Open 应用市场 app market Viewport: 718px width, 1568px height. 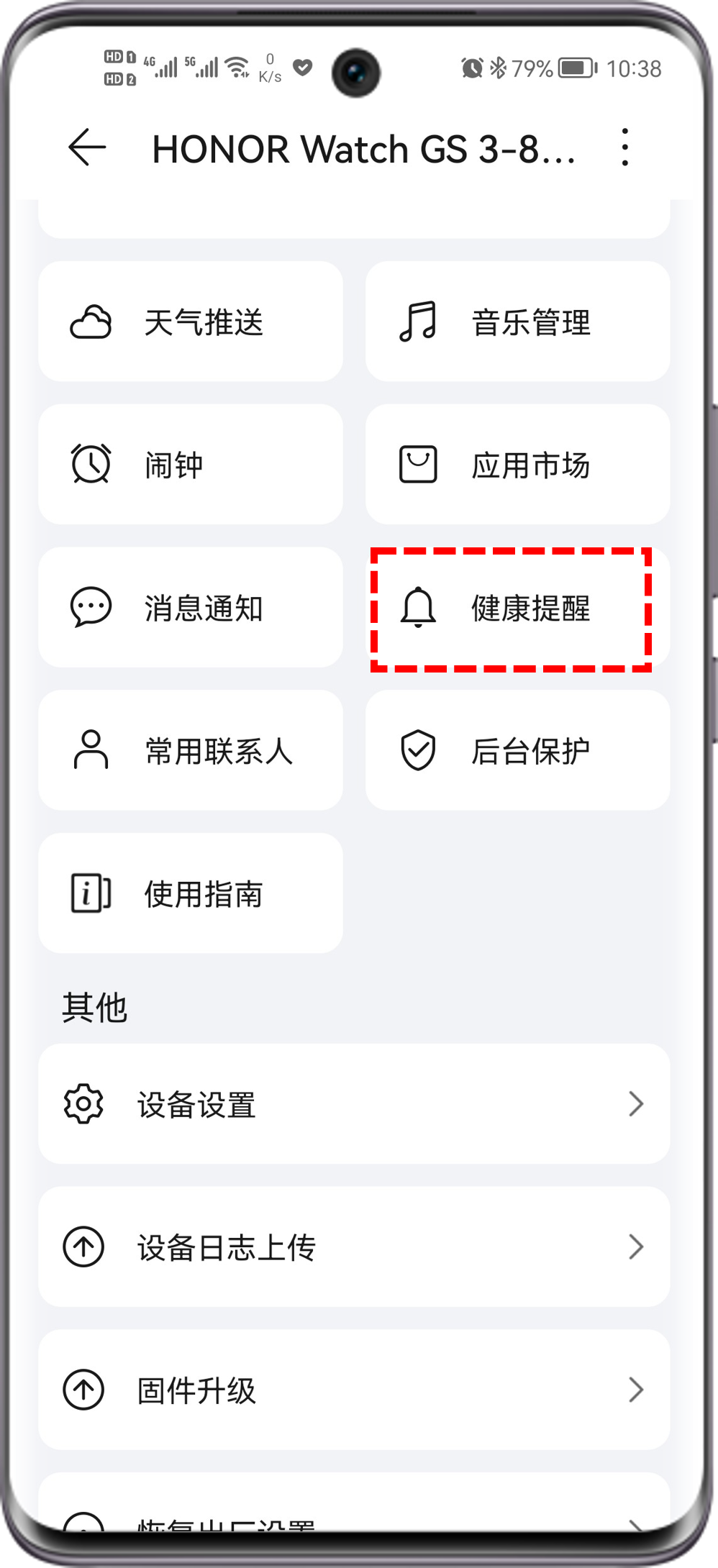pyautogui.click(x=517, y=465)
